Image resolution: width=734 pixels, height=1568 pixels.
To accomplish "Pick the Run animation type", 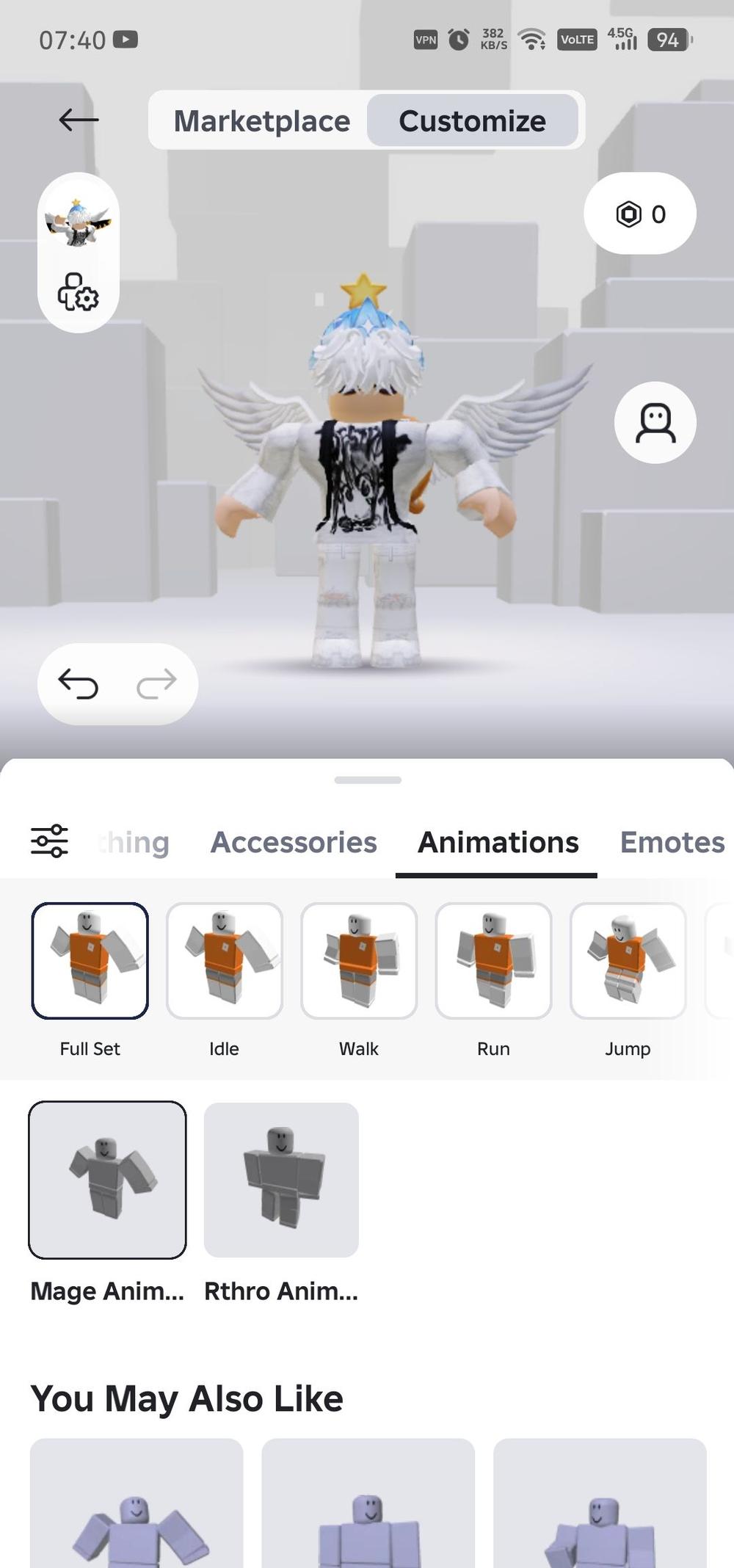I will tap(493, 961).
